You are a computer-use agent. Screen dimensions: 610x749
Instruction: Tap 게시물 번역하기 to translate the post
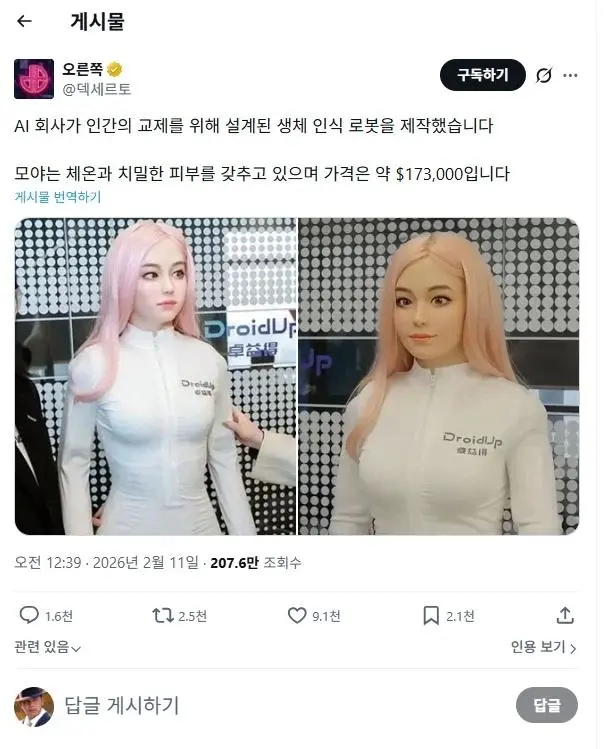(x=58, y=197)
